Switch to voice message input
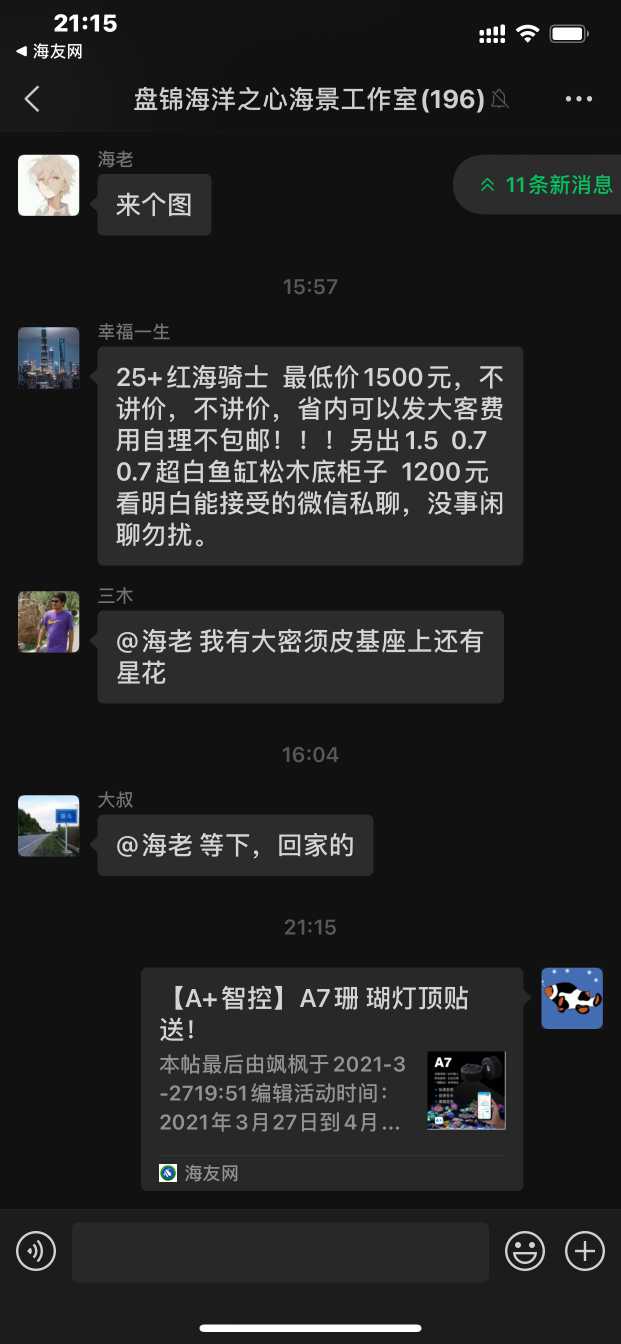Screen dimensions: 621x1344 [x=36, y=1251]
